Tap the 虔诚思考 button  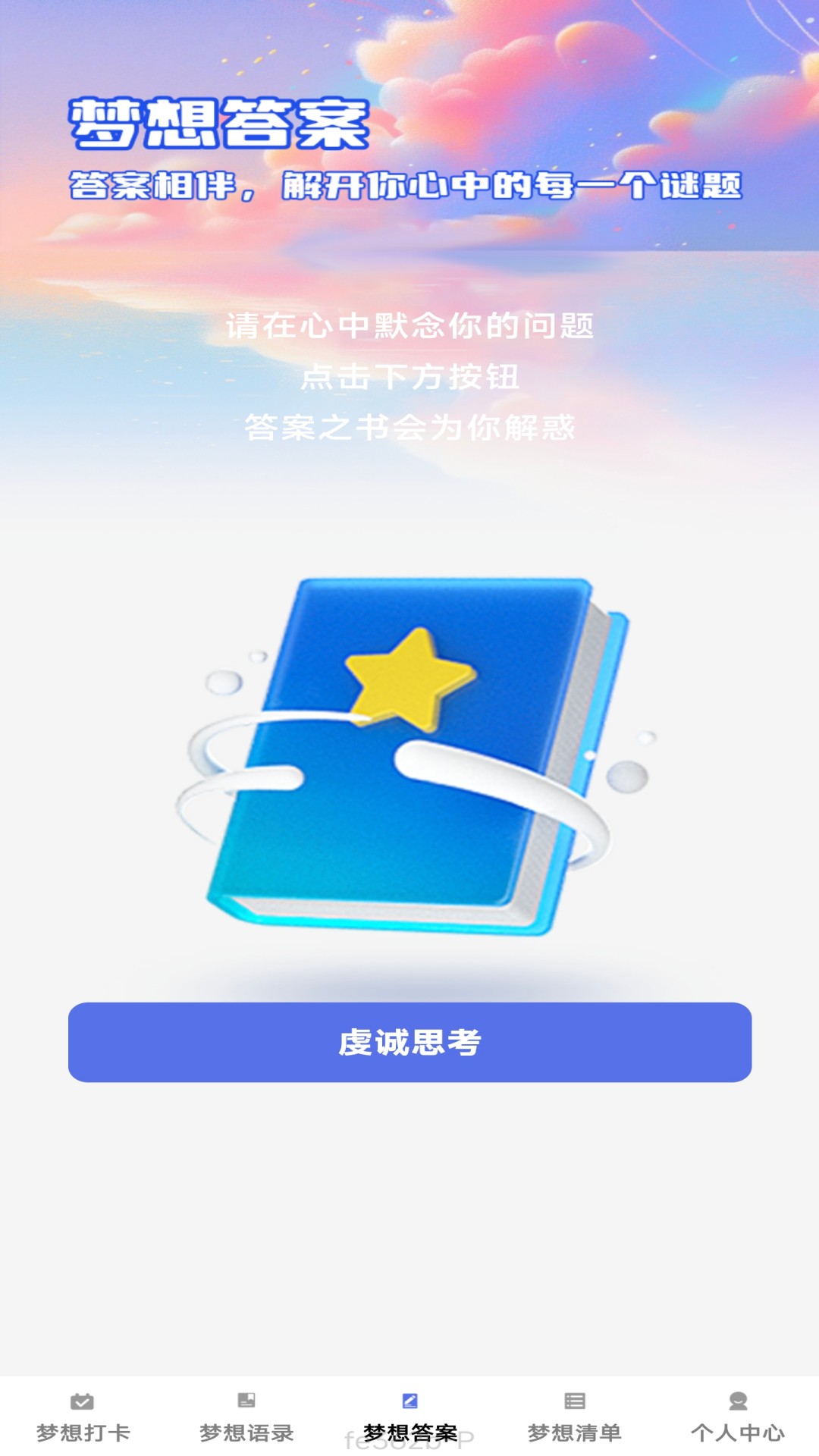click(x=409, y=1042)
